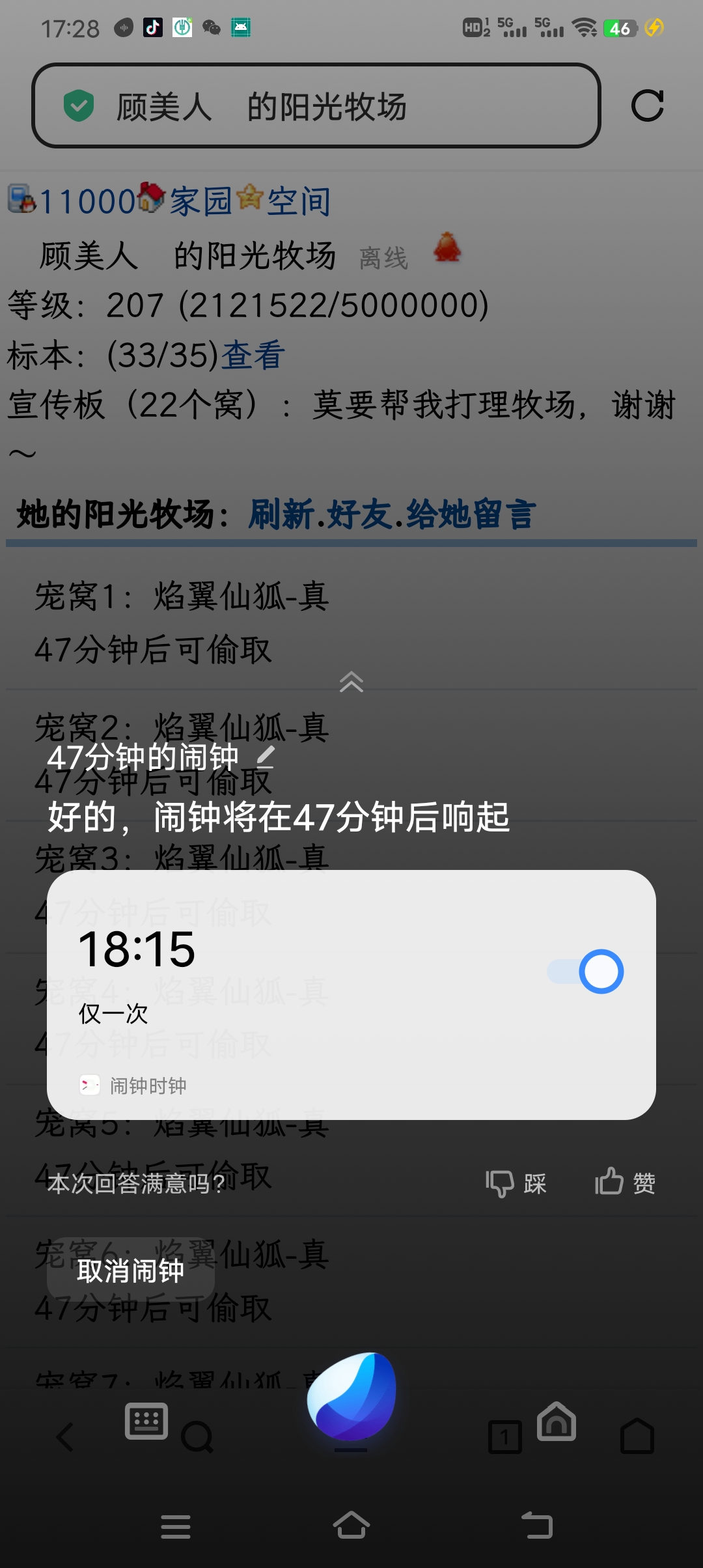Viewport: 703px width, 1568px height.
Task: Return to the system home screen
Action: click(351, 1525)
